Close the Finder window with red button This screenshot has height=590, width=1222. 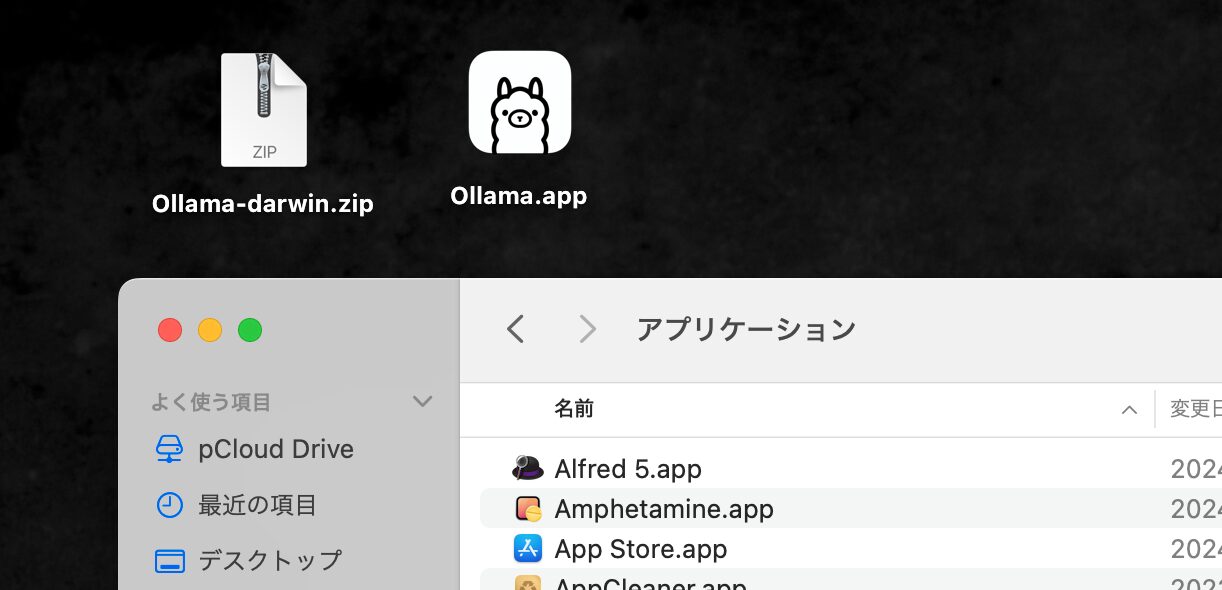[170, 330]
